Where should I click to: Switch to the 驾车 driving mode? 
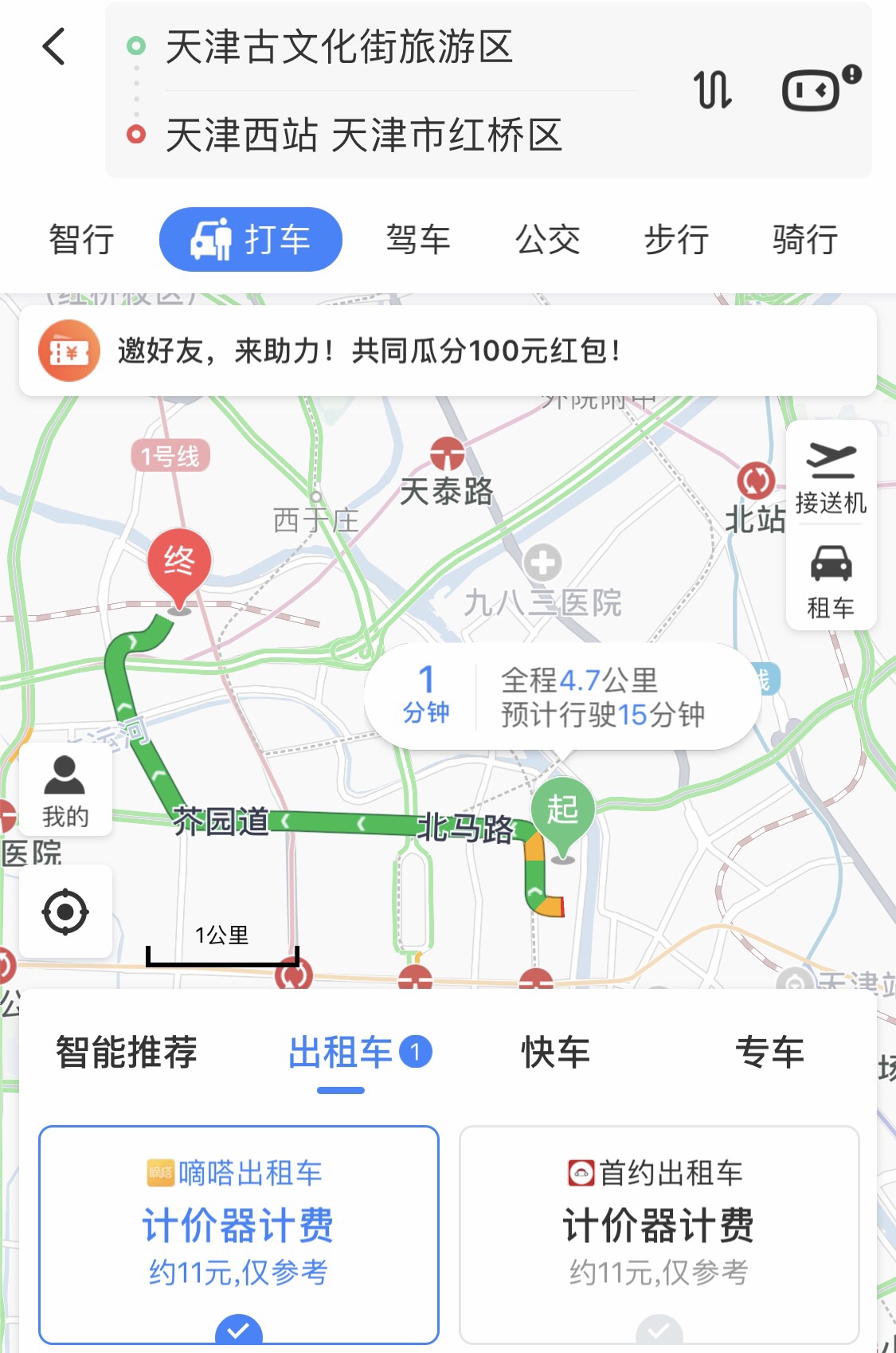coord(418,240)
